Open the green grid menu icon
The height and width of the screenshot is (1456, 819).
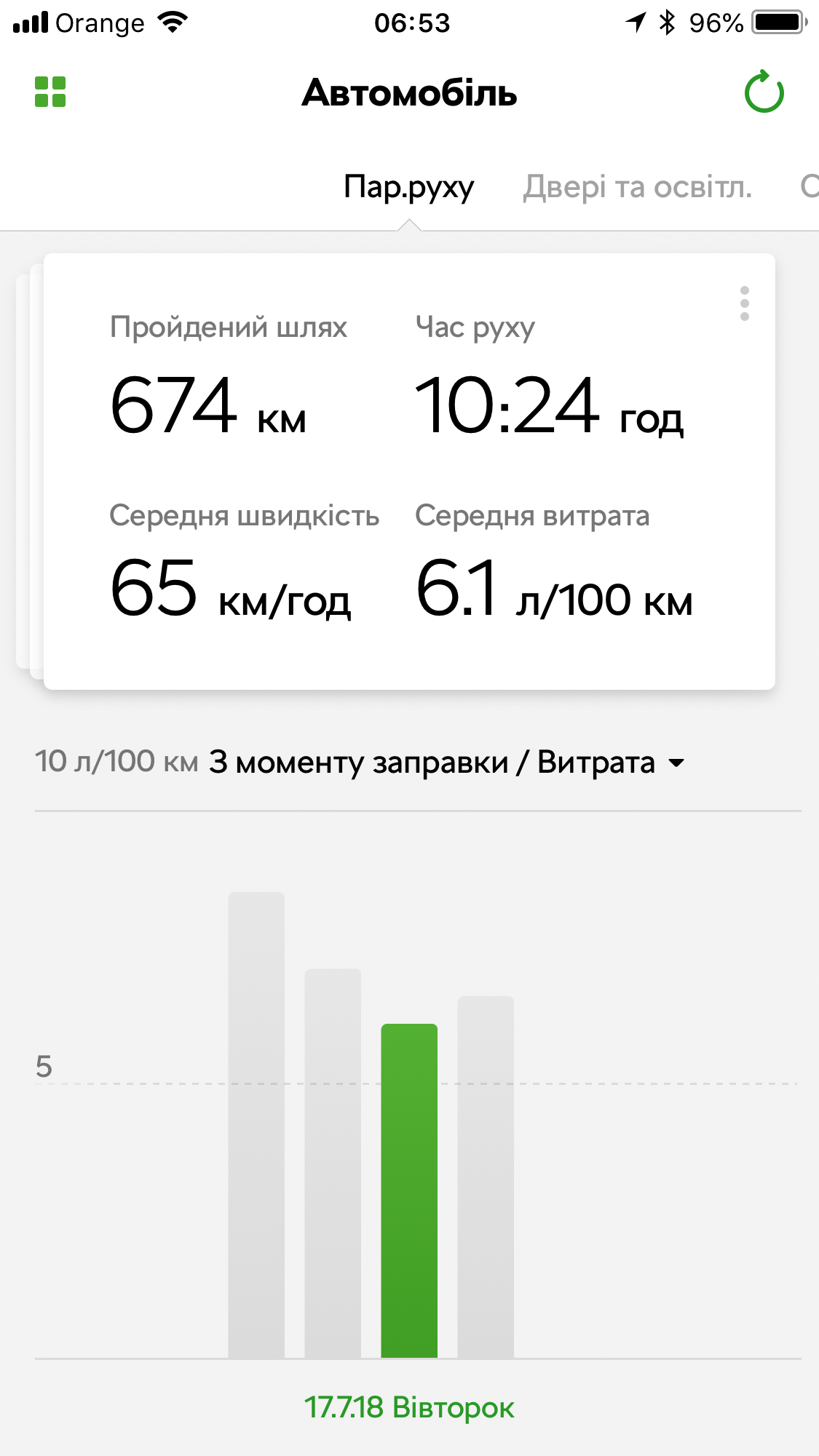[50, 92]
